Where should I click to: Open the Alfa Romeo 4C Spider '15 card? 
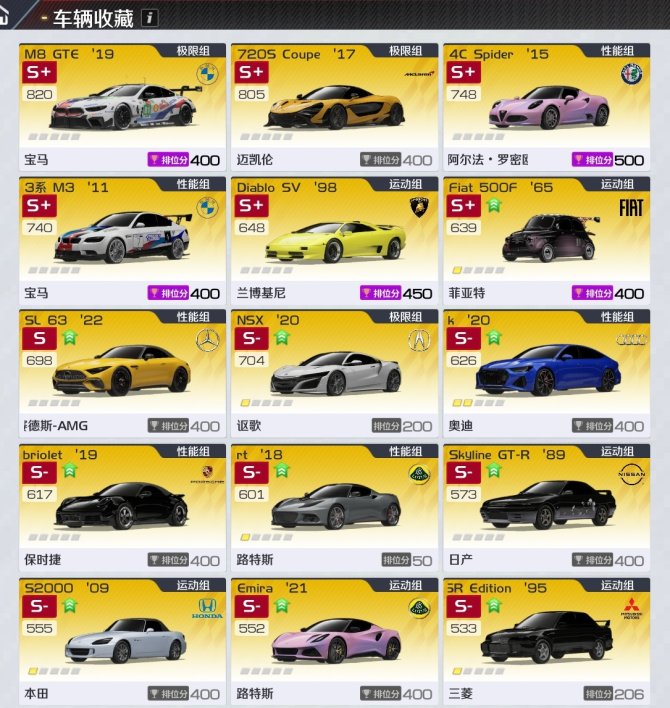click(x=546, y=107)
